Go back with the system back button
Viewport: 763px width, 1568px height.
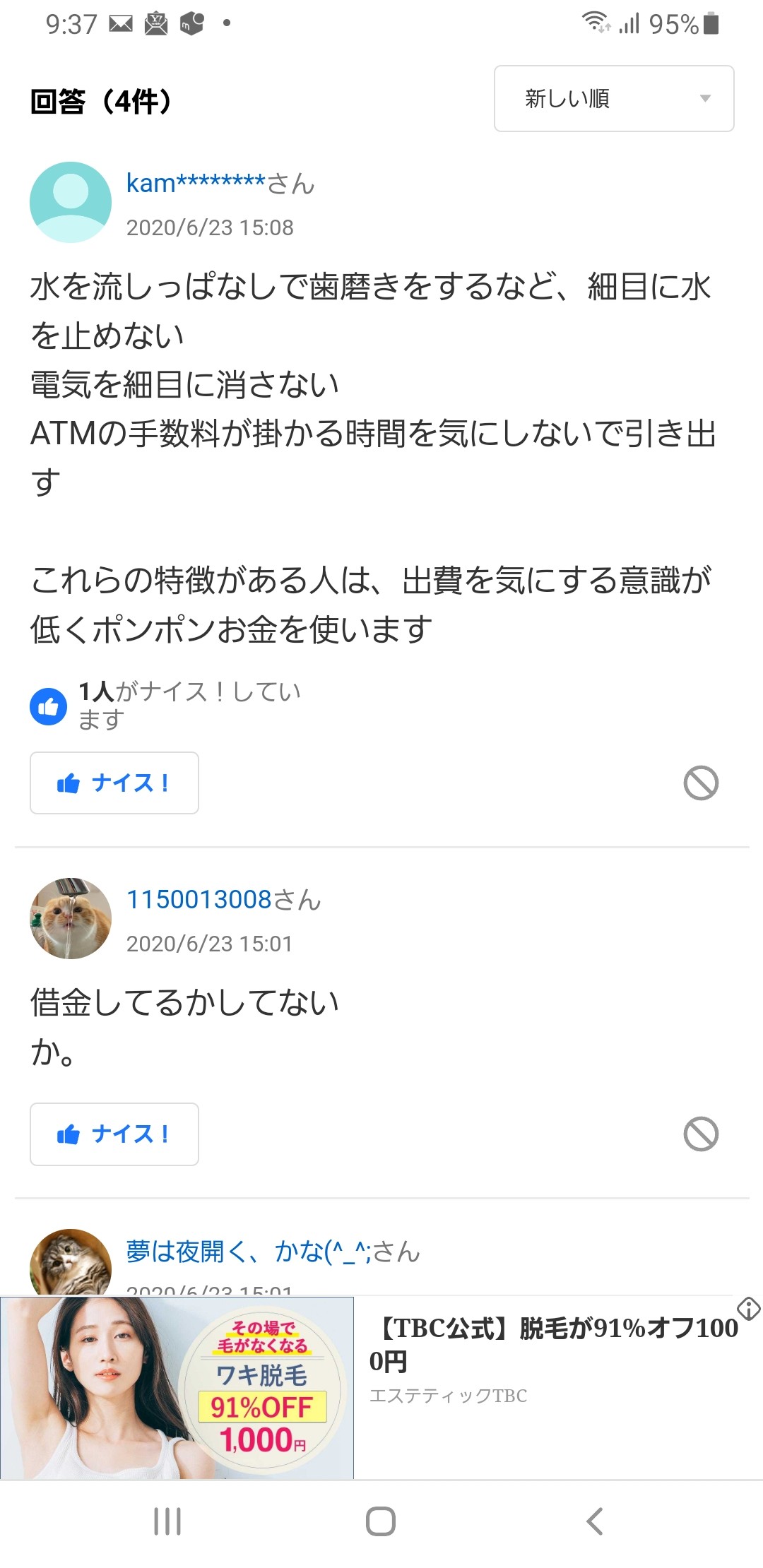[x=595, y=1521]
